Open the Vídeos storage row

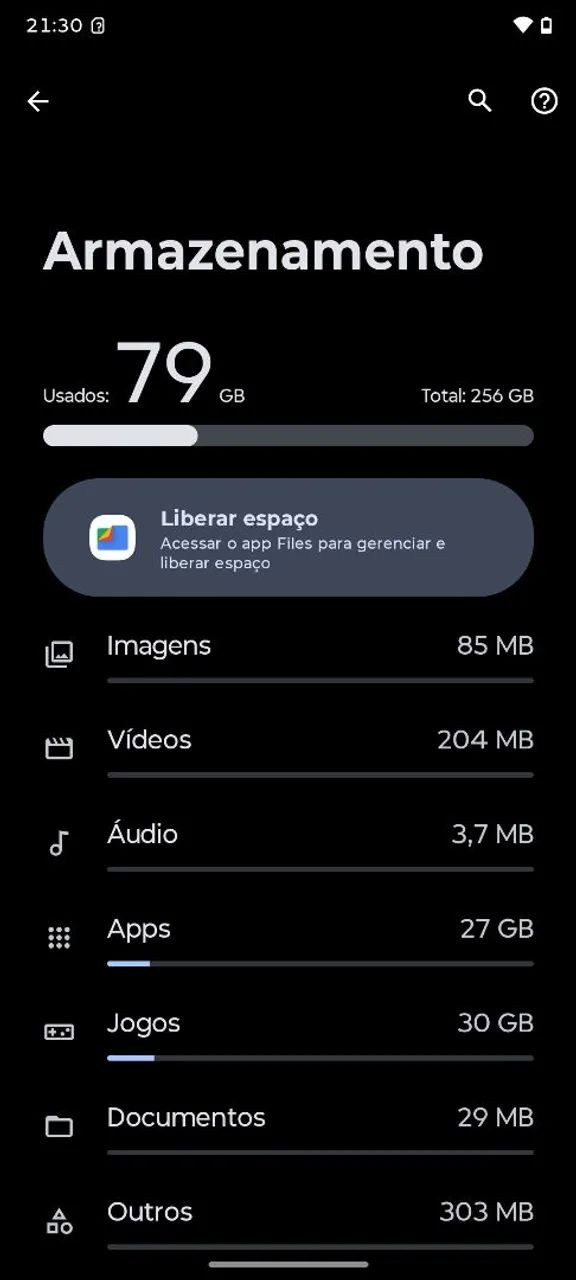(288, 749)
